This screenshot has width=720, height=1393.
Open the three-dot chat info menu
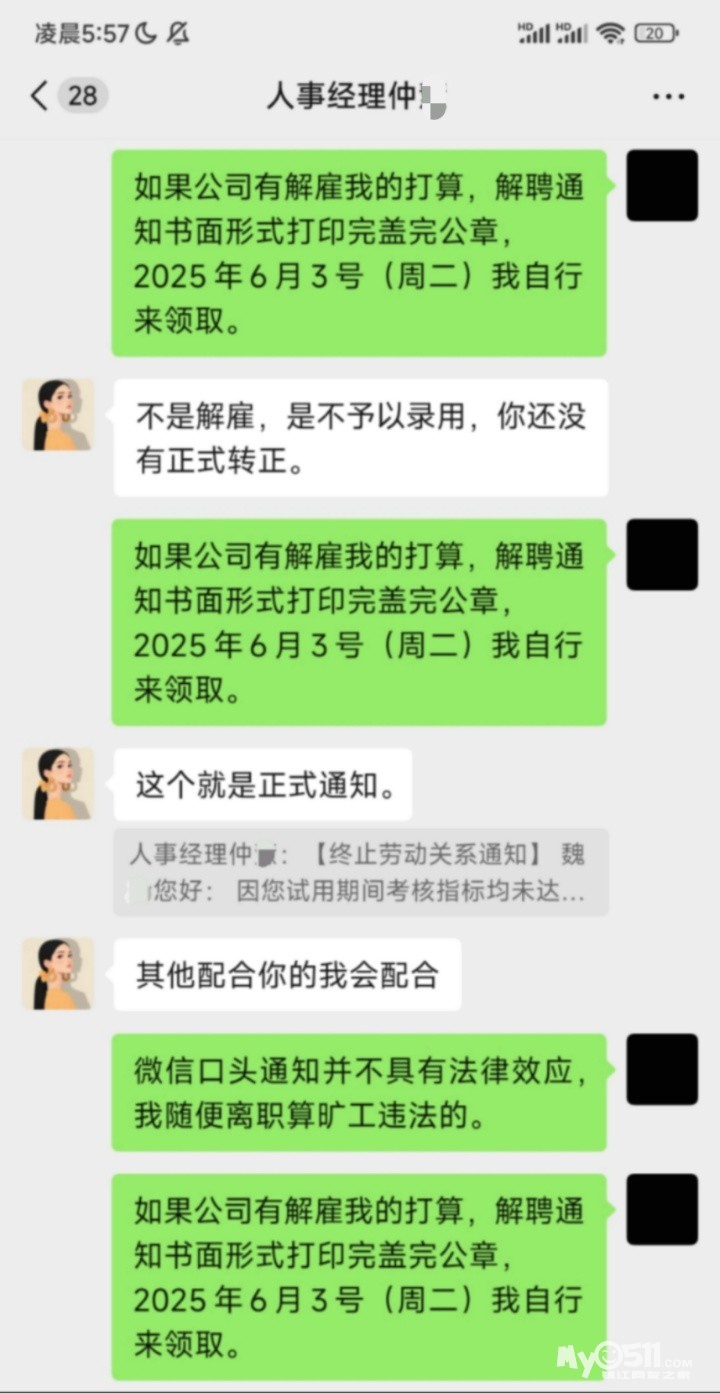(668, 96)
